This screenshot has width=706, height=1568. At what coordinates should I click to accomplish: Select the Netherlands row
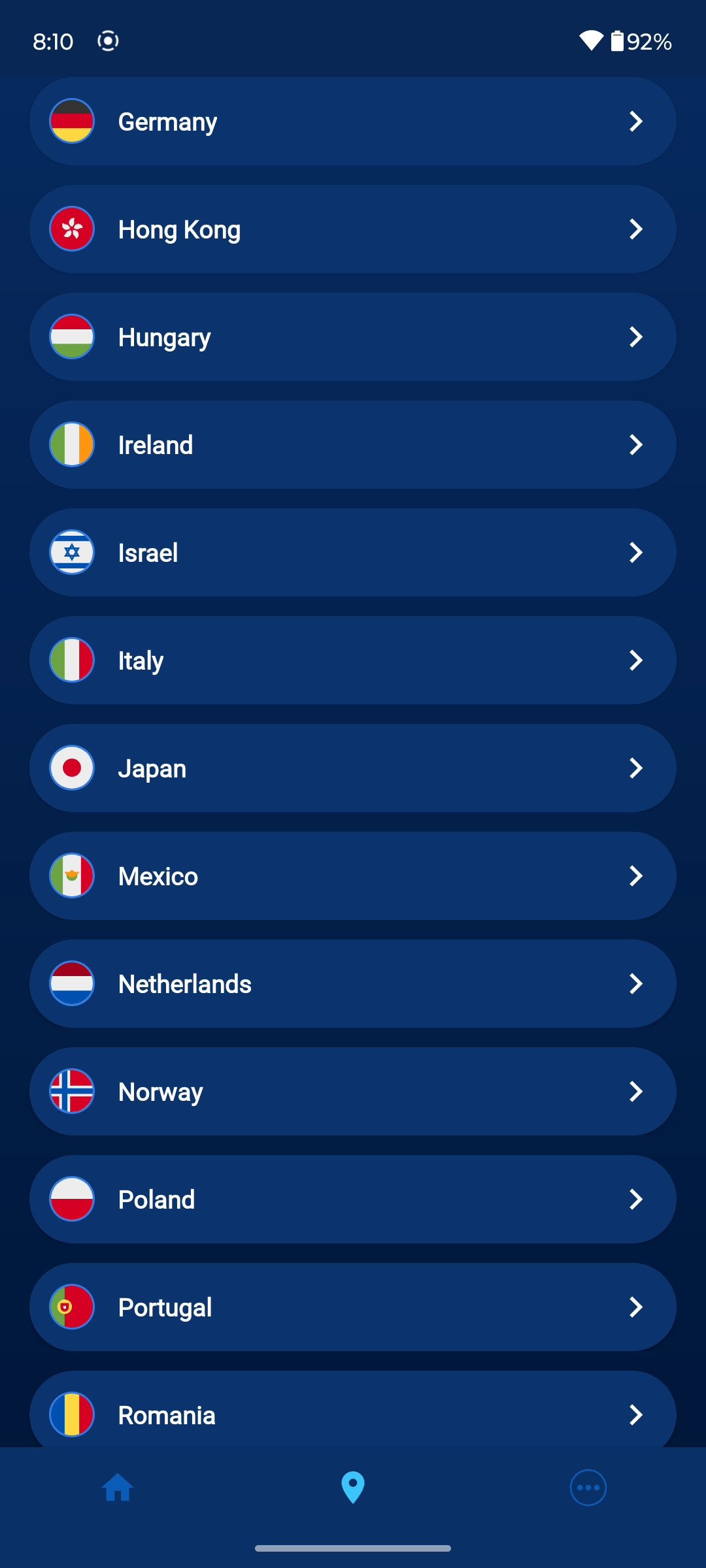click(x=353, y=984)
